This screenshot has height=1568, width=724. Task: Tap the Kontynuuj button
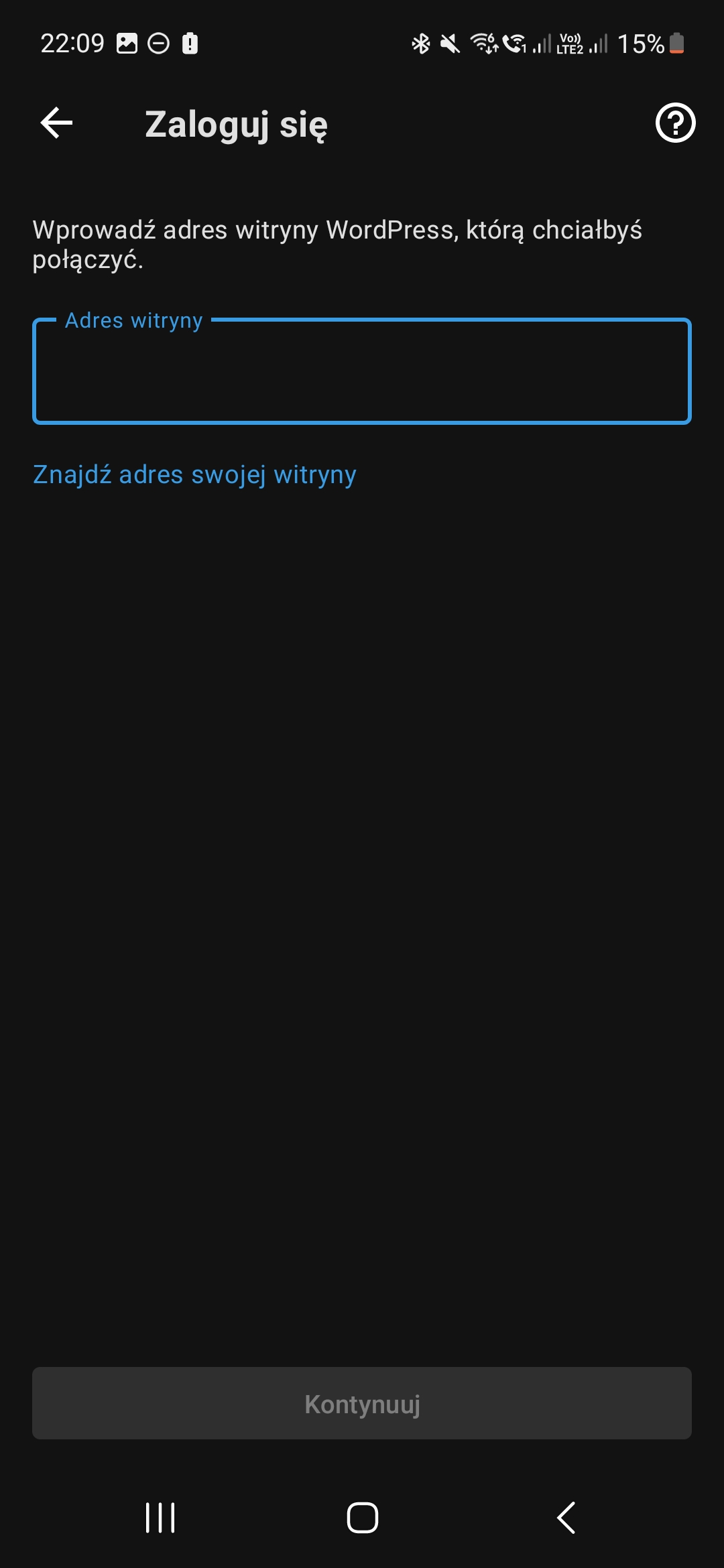(x=362, y=1403)
